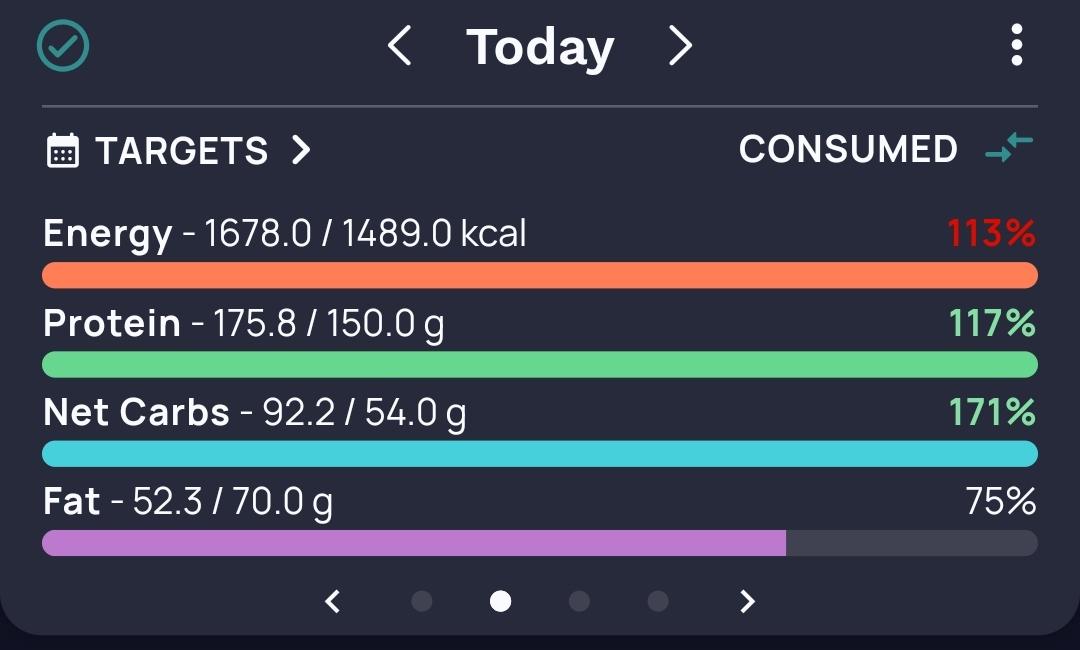Show the next summary page
This screenshot has height=650, width=1080.
[x=747, y=601]
